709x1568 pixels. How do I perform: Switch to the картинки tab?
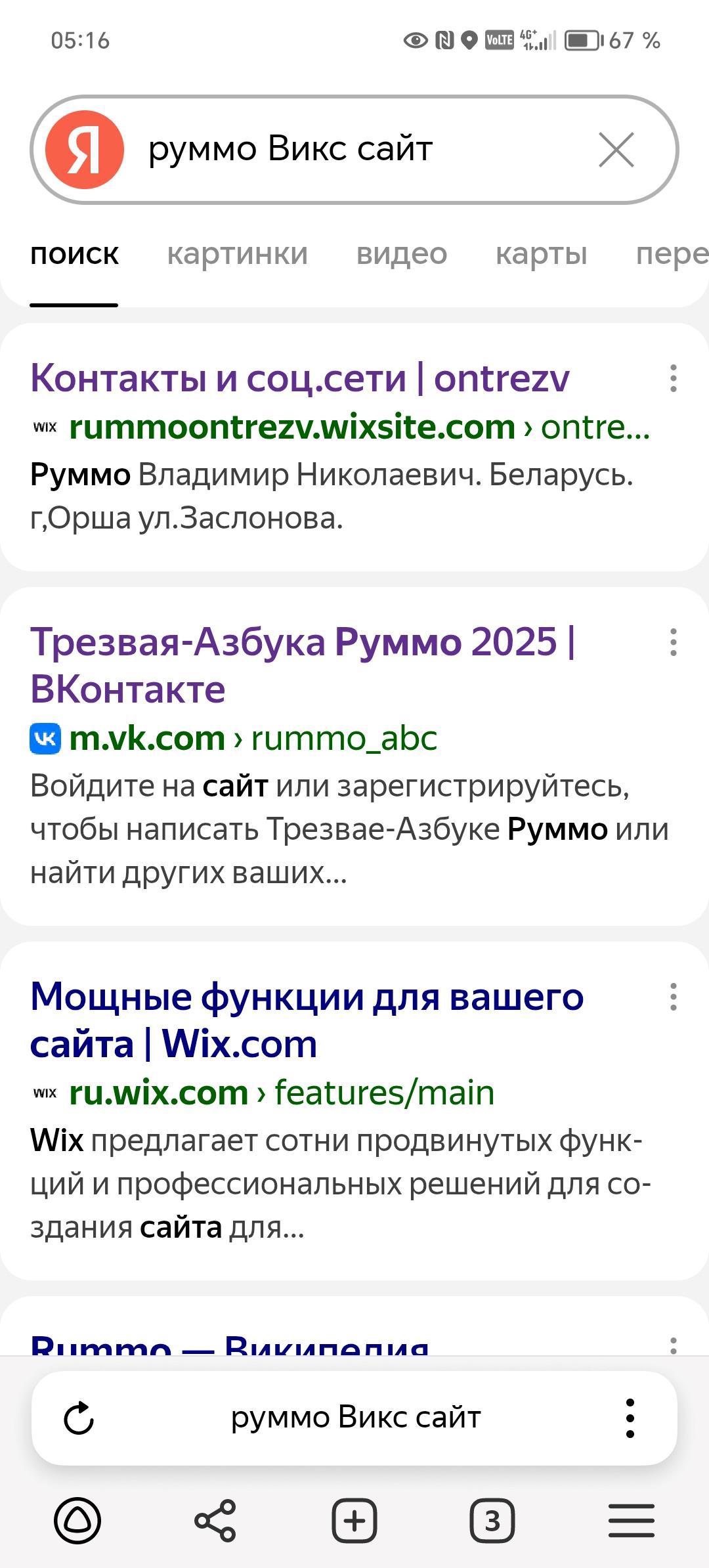pos(237,253)
